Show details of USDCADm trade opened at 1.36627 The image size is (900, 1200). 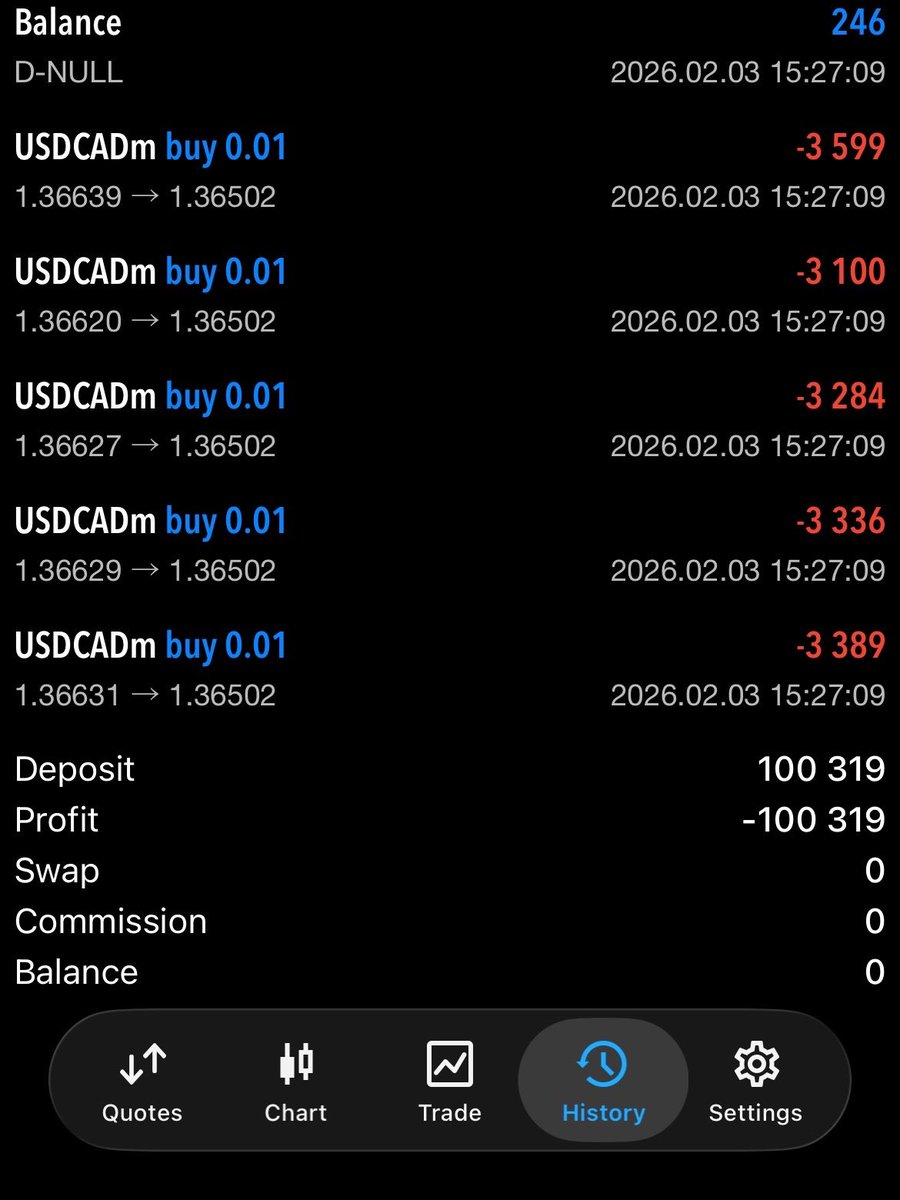(450, 421)
